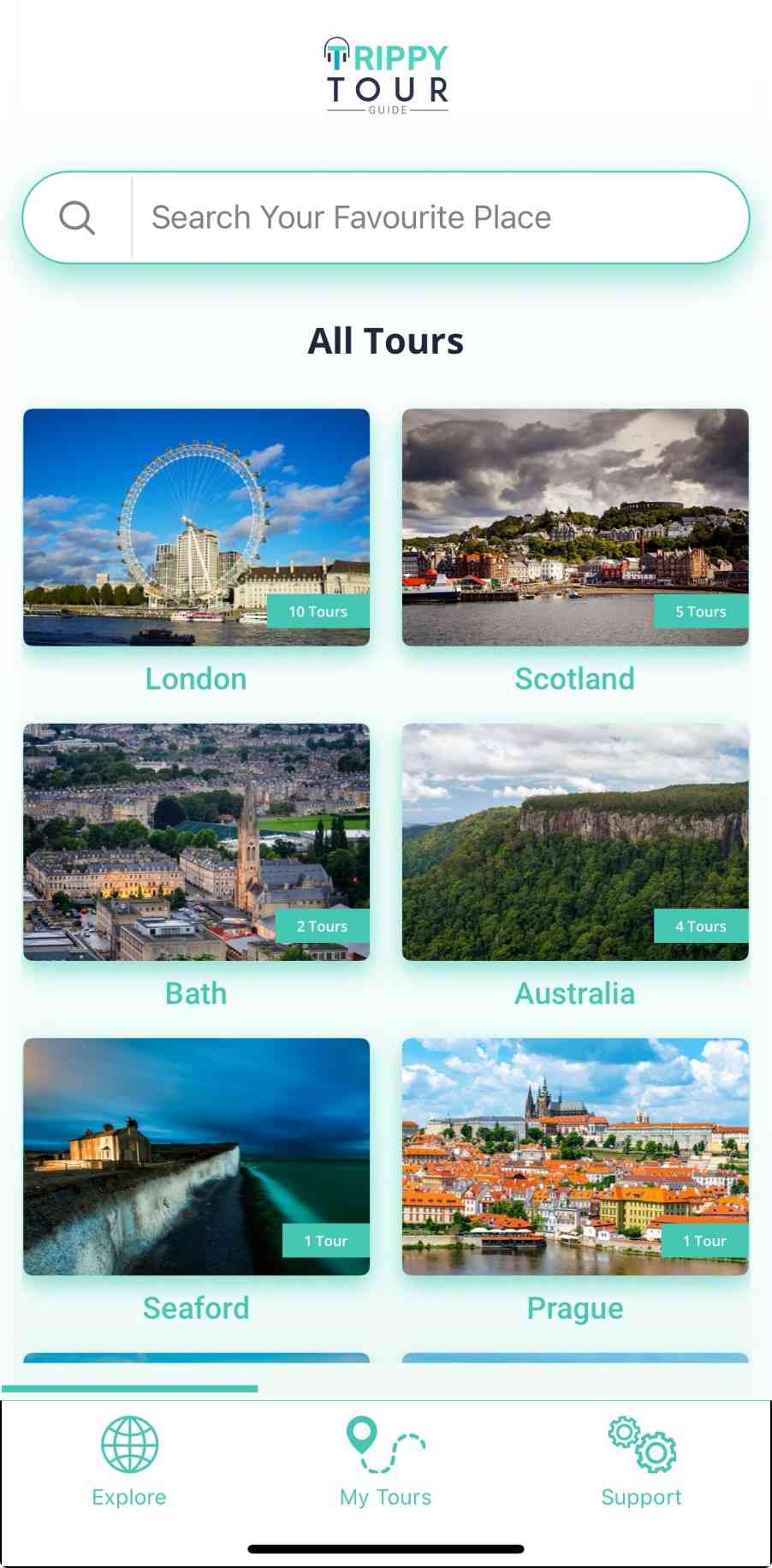Tap the Search Your Favourite Place field
Image resolution: width=772 pixels, height=1568 pixels.
[436, 218]
